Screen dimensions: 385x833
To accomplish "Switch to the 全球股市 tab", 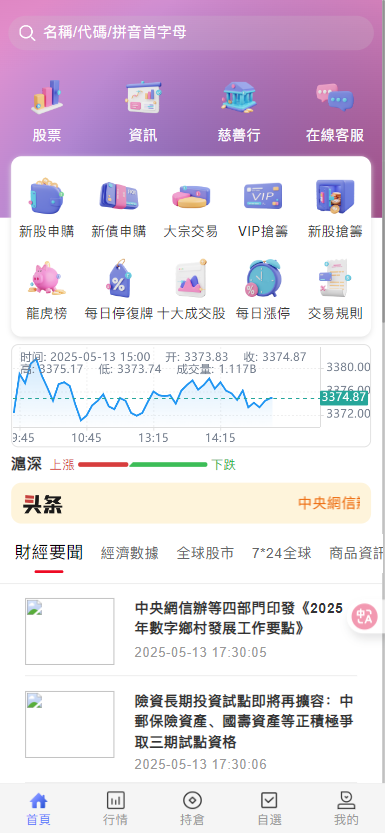I will point(205,553).
